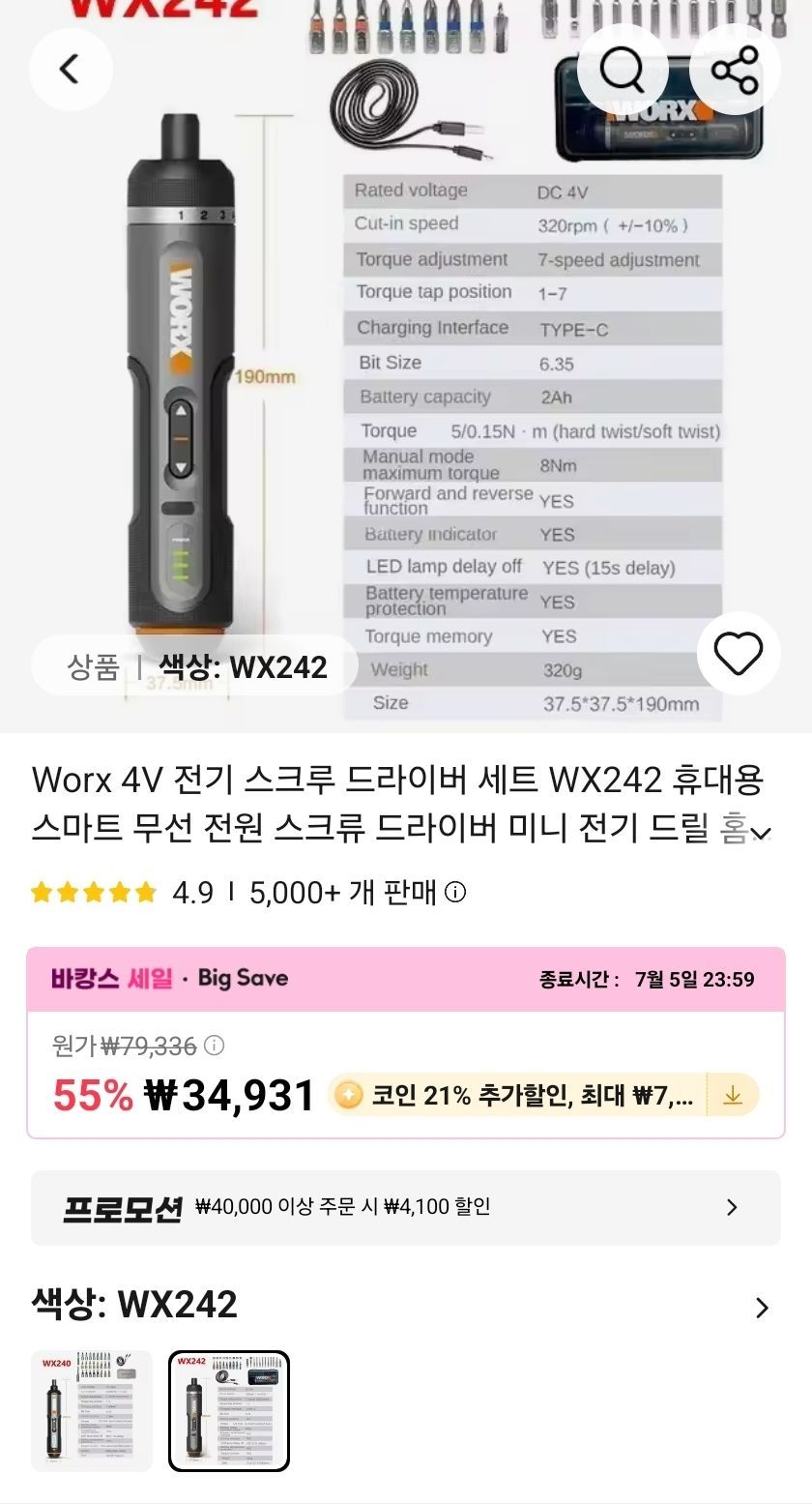Open the product search icon

pos(625,70)
